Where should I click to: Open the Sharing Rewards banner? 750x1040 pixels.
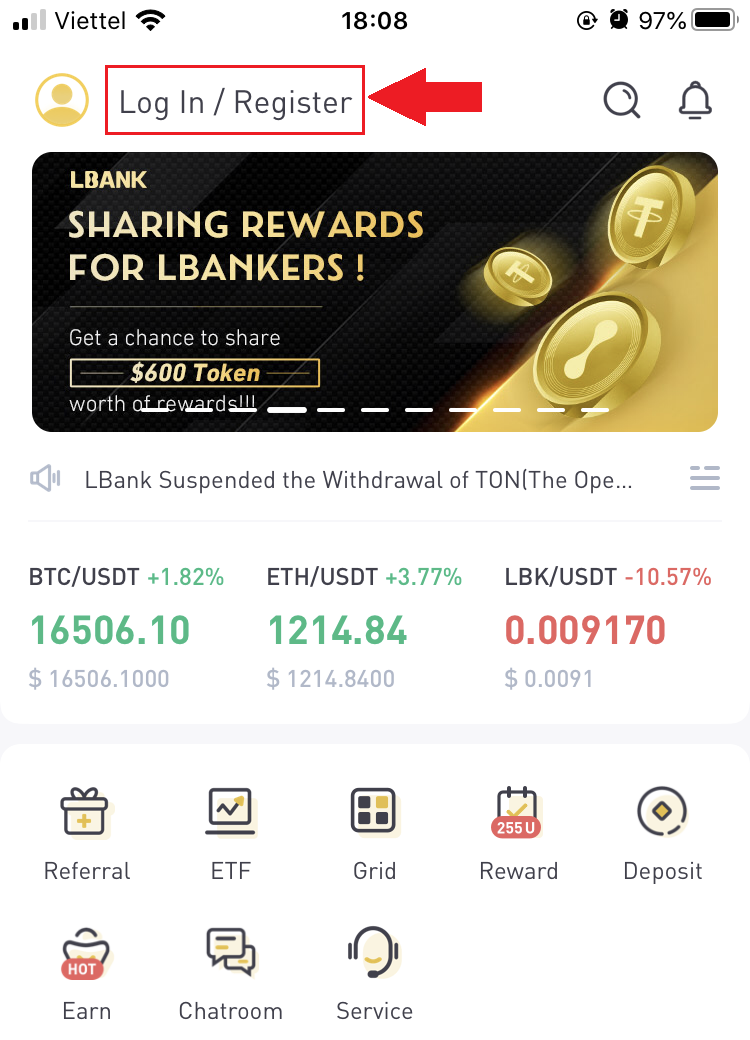375,292
